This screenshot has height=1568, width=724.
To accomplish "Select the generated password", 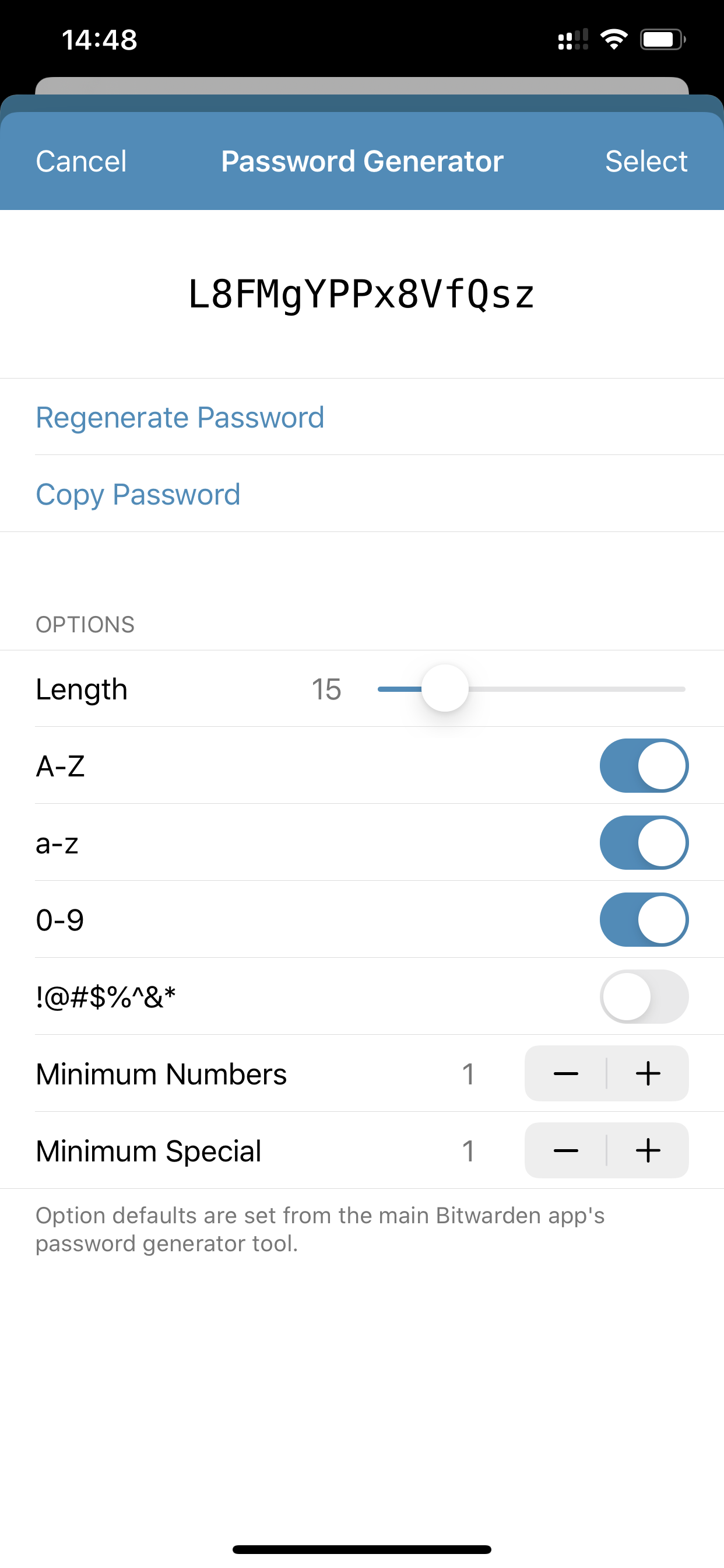I will pos(645,162).
